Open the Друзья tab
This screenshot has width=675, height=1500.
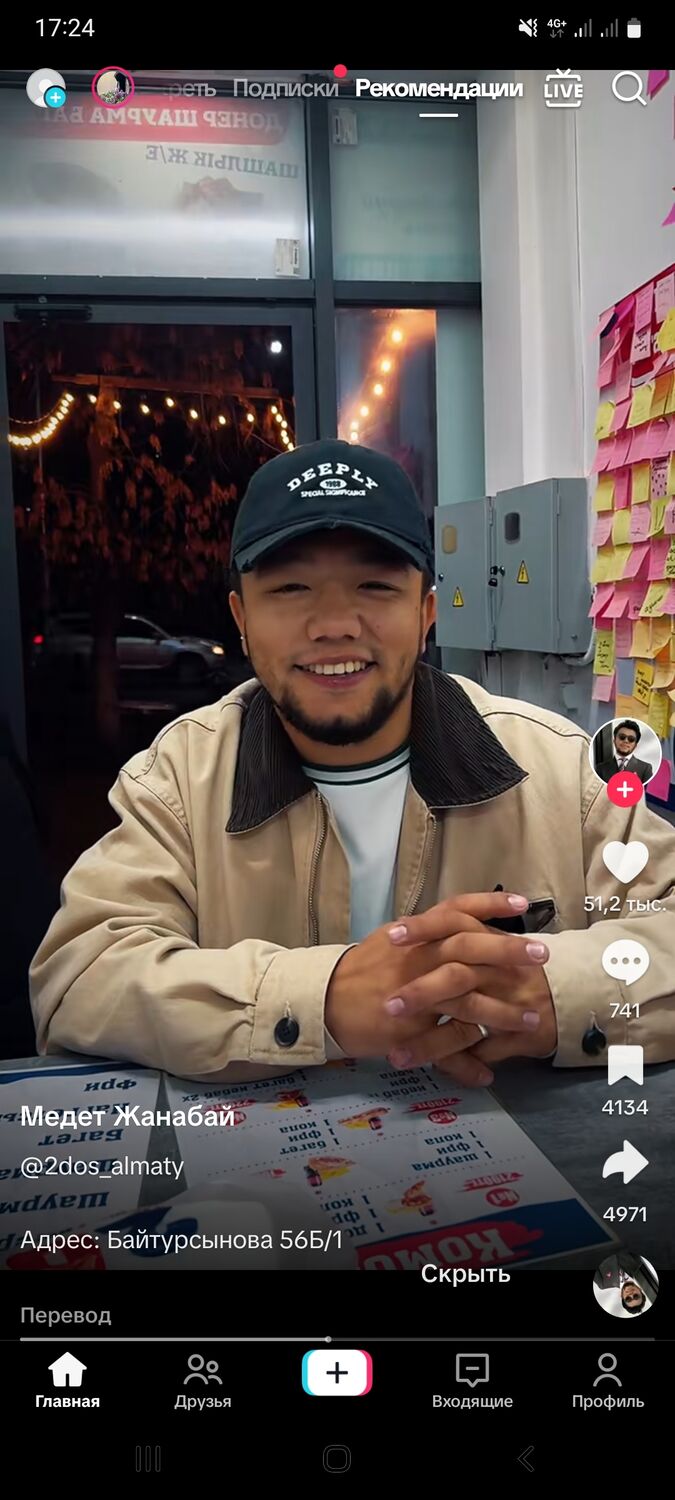pyautogui.click(x=203, y=1380)
